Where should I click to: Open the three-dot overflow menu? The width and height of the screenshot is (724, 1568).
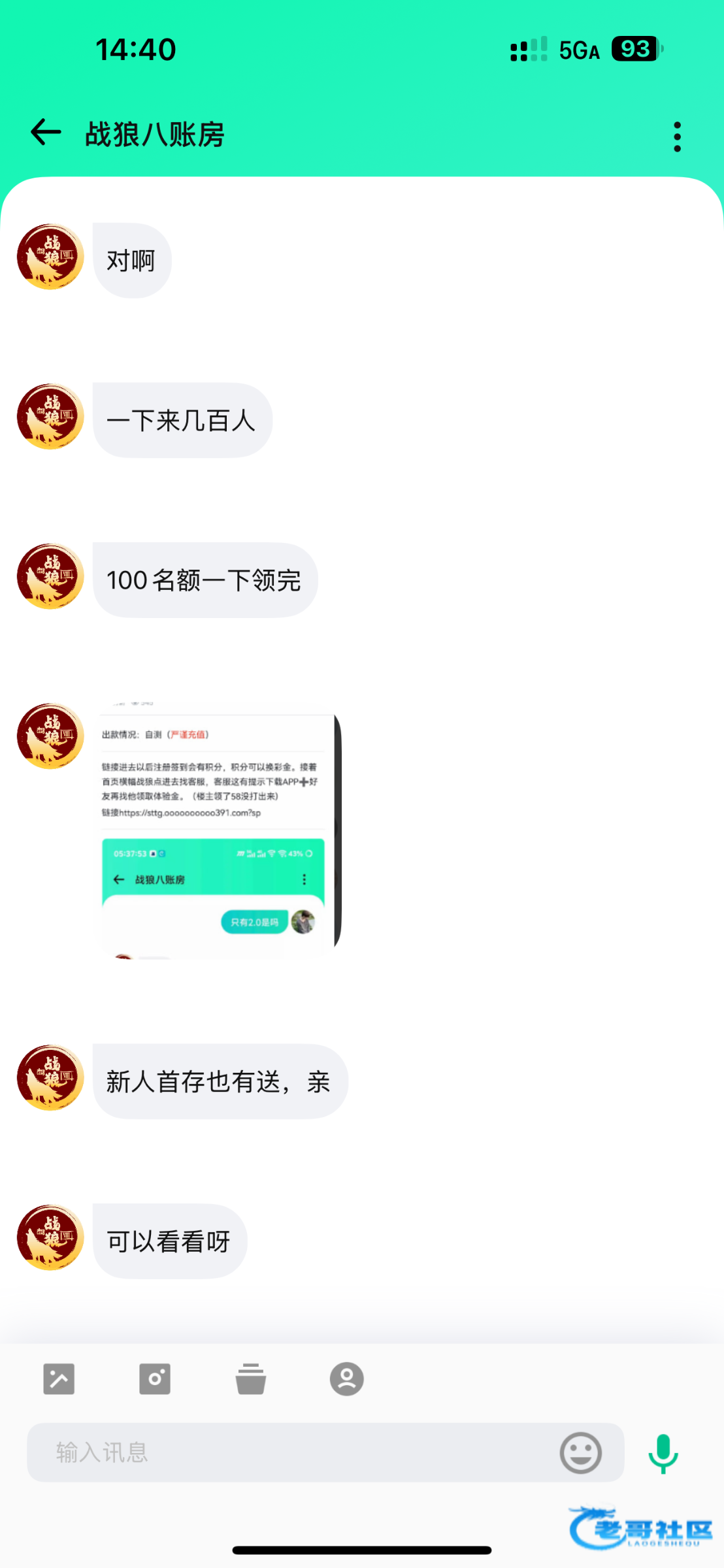[x=677, y=137]
